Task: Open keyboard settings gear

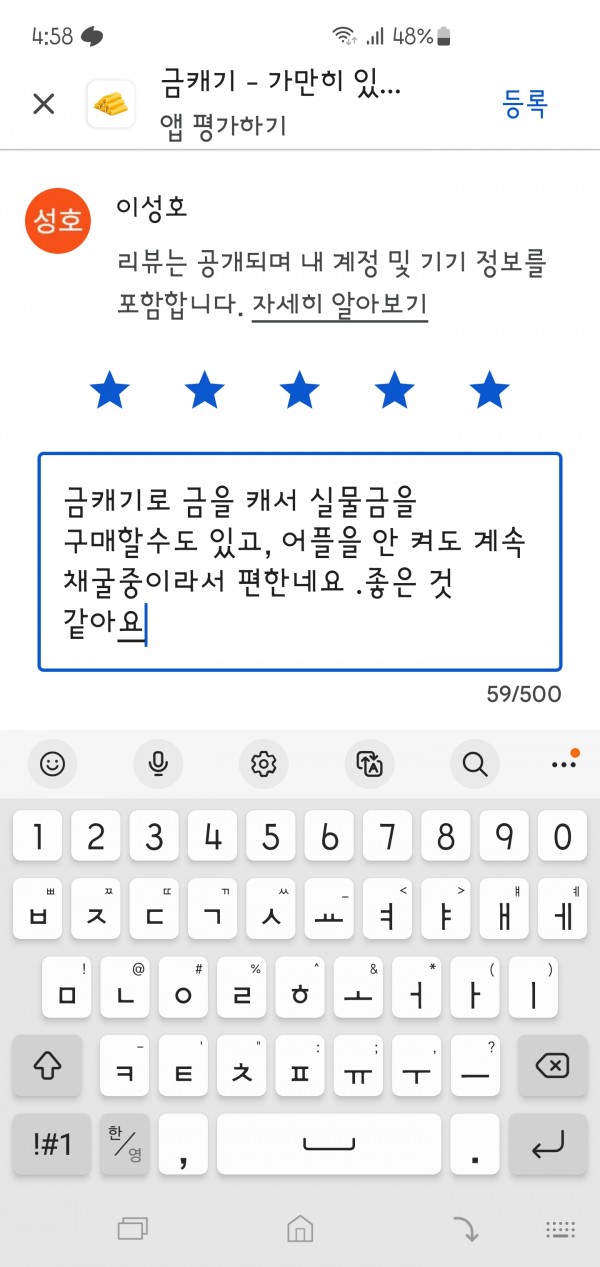Action: click(264, 764)
